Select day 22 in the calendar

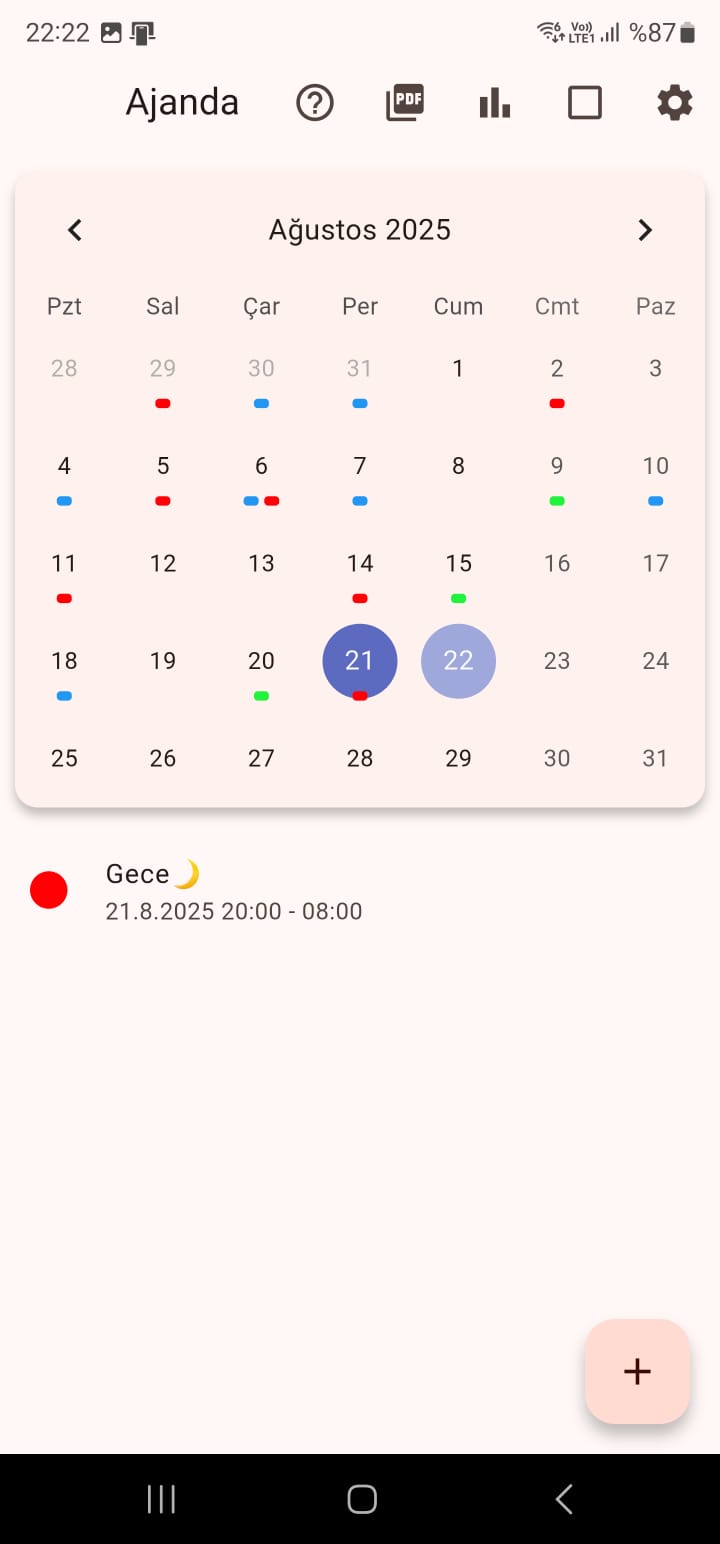[x=458, y=661]
